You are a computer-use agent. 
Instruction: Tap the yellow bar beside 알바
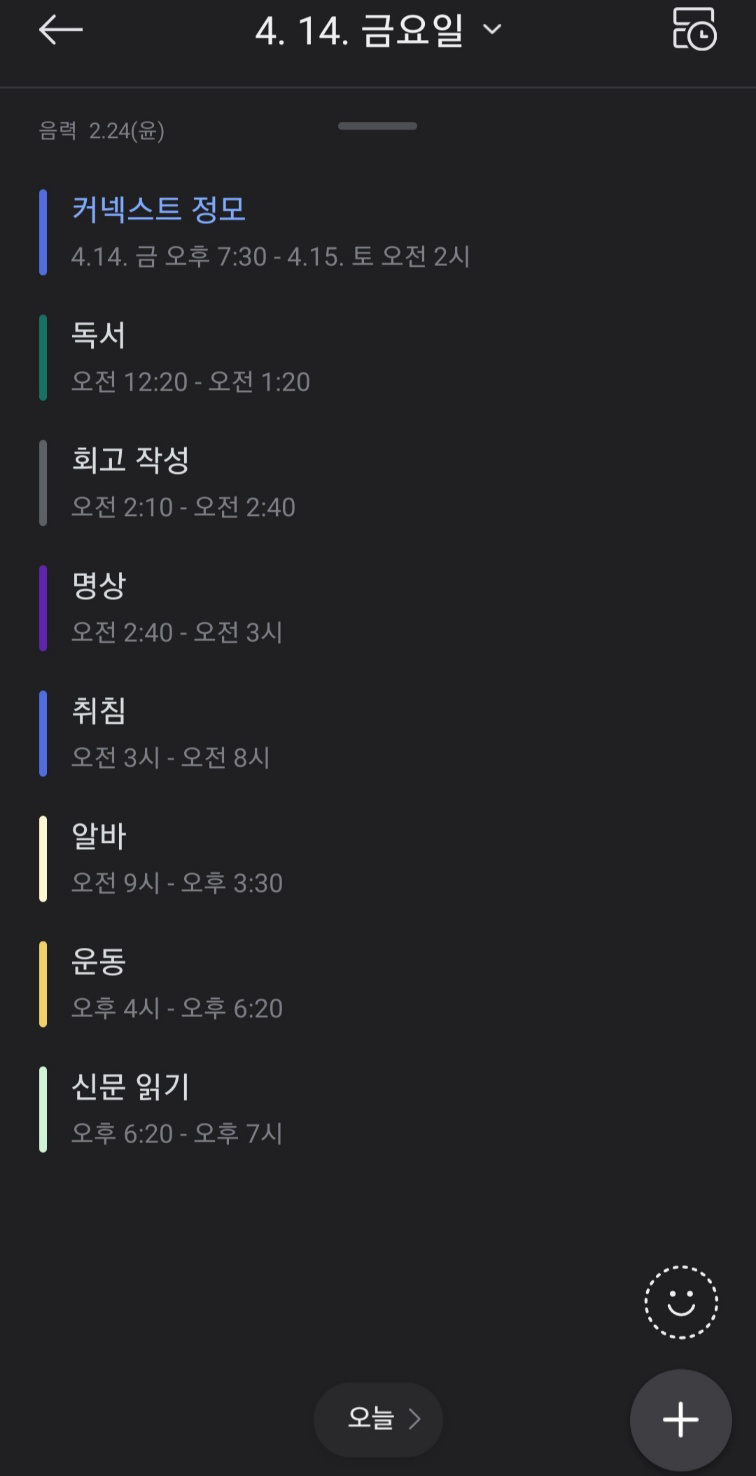pyautogui.click(x=43, y=858)
